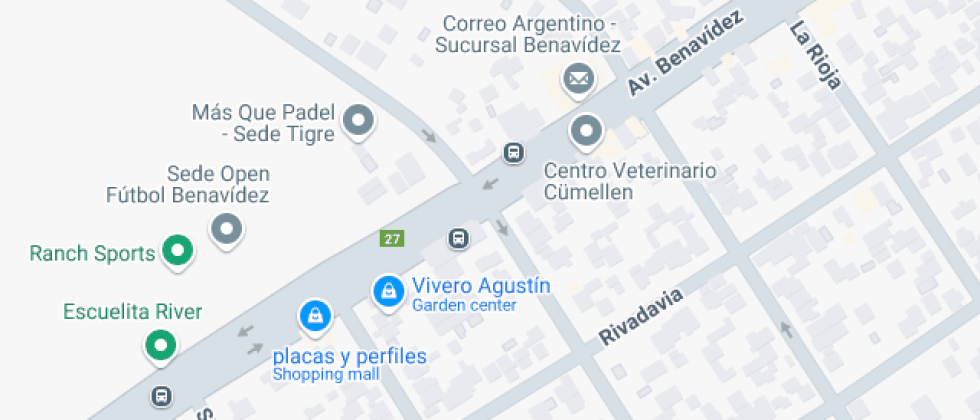Select the Ranch Sports green marker
The width and height of the screenshot is (980, 420).
tap(178, 251)
